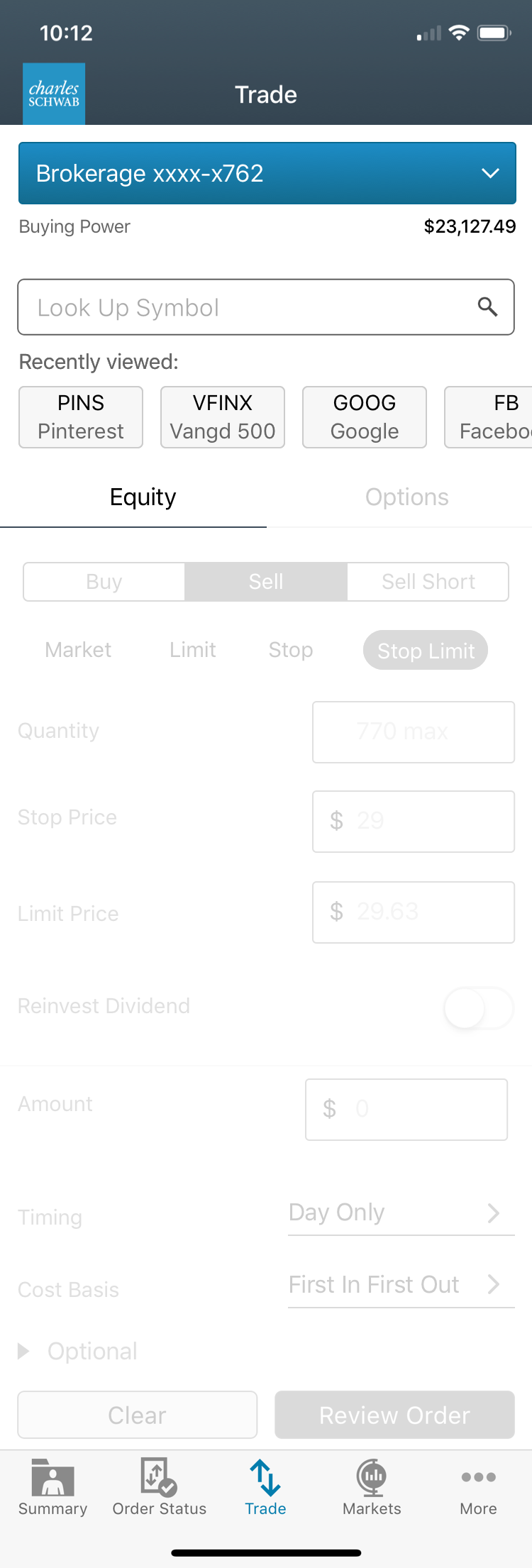532x1568 pixels.
Task: Open Cost Basis First In First Out
Action: coord(401,1285)
